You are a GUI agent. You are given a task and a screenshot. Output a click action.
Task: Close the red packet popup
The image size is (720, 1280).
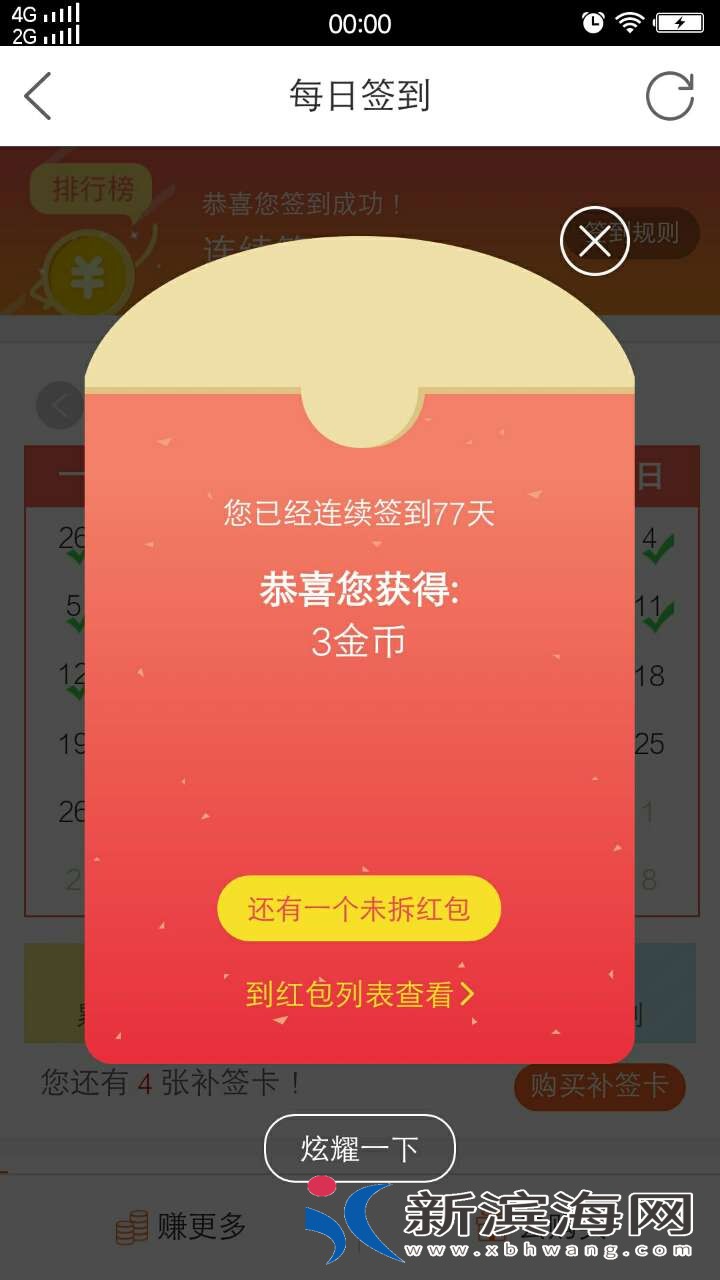[594, 241]
